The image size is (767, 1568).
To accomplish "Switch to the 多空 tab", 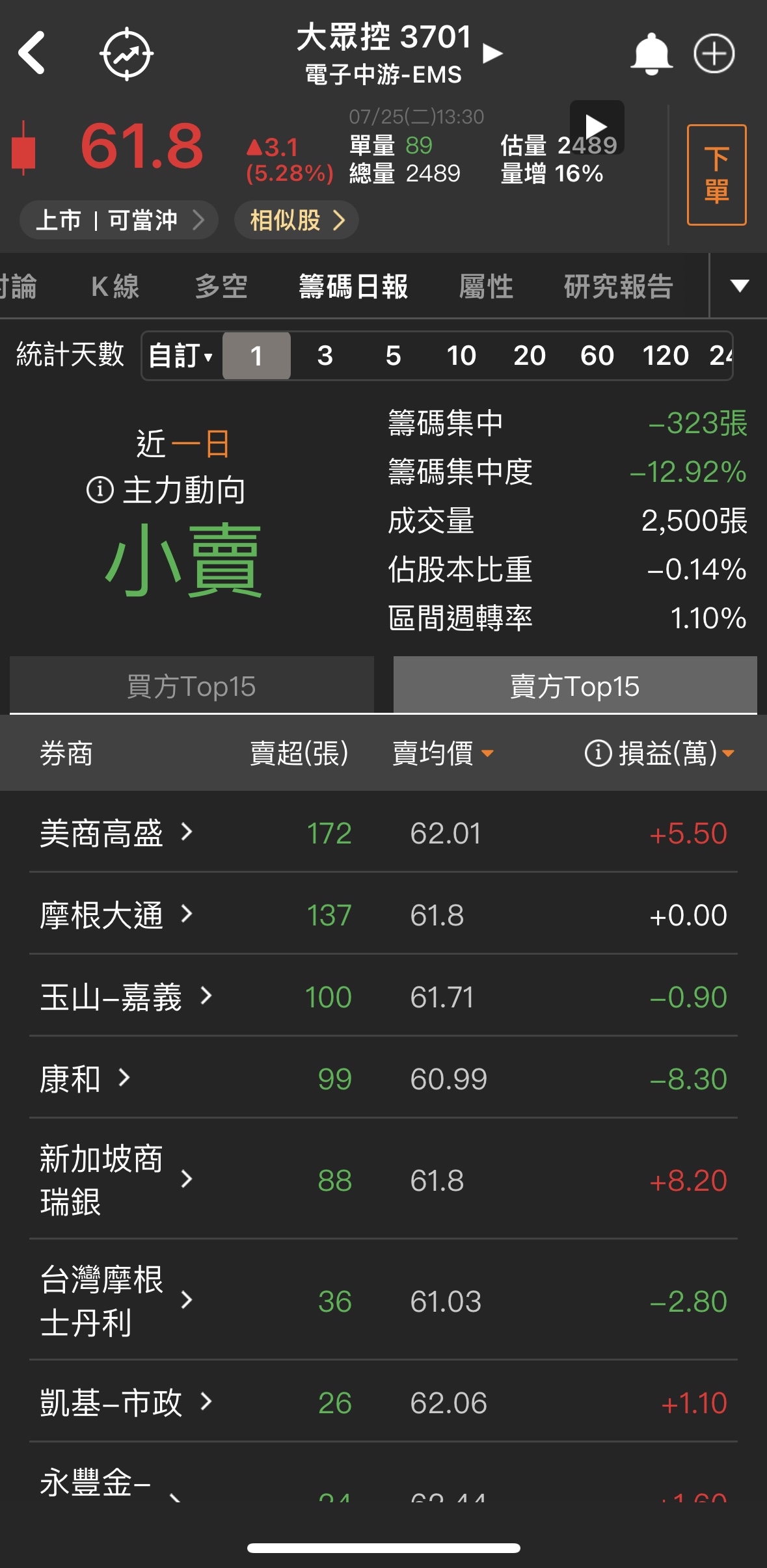I will coord(221,287).
